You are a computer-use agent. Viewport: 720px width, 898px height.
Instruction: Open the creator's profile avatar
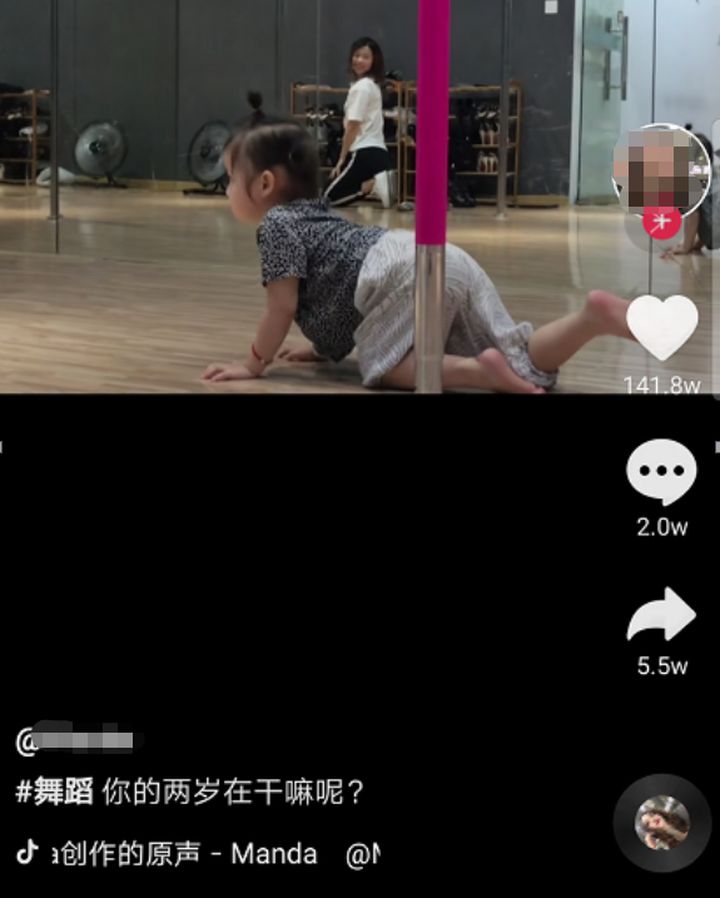[661, 170]
